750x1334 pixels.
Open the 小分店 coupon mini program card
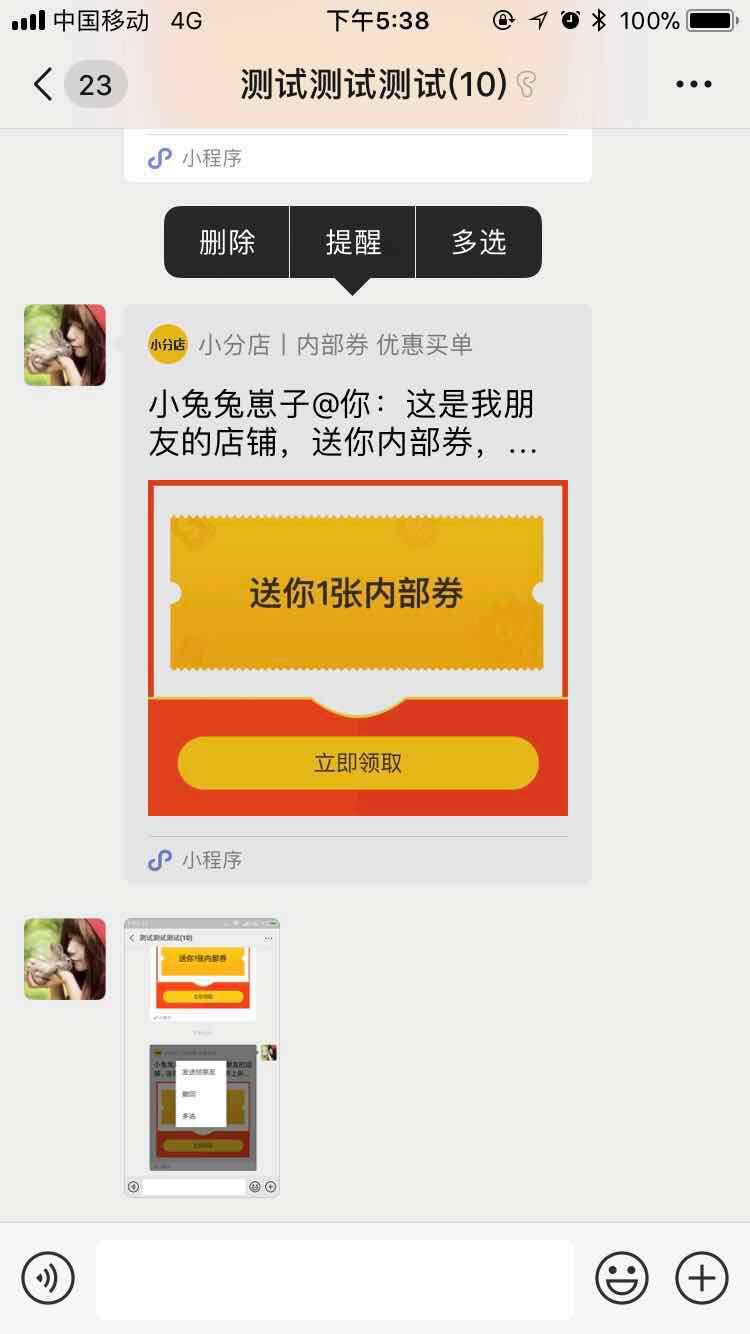click(x=357, y=420)
